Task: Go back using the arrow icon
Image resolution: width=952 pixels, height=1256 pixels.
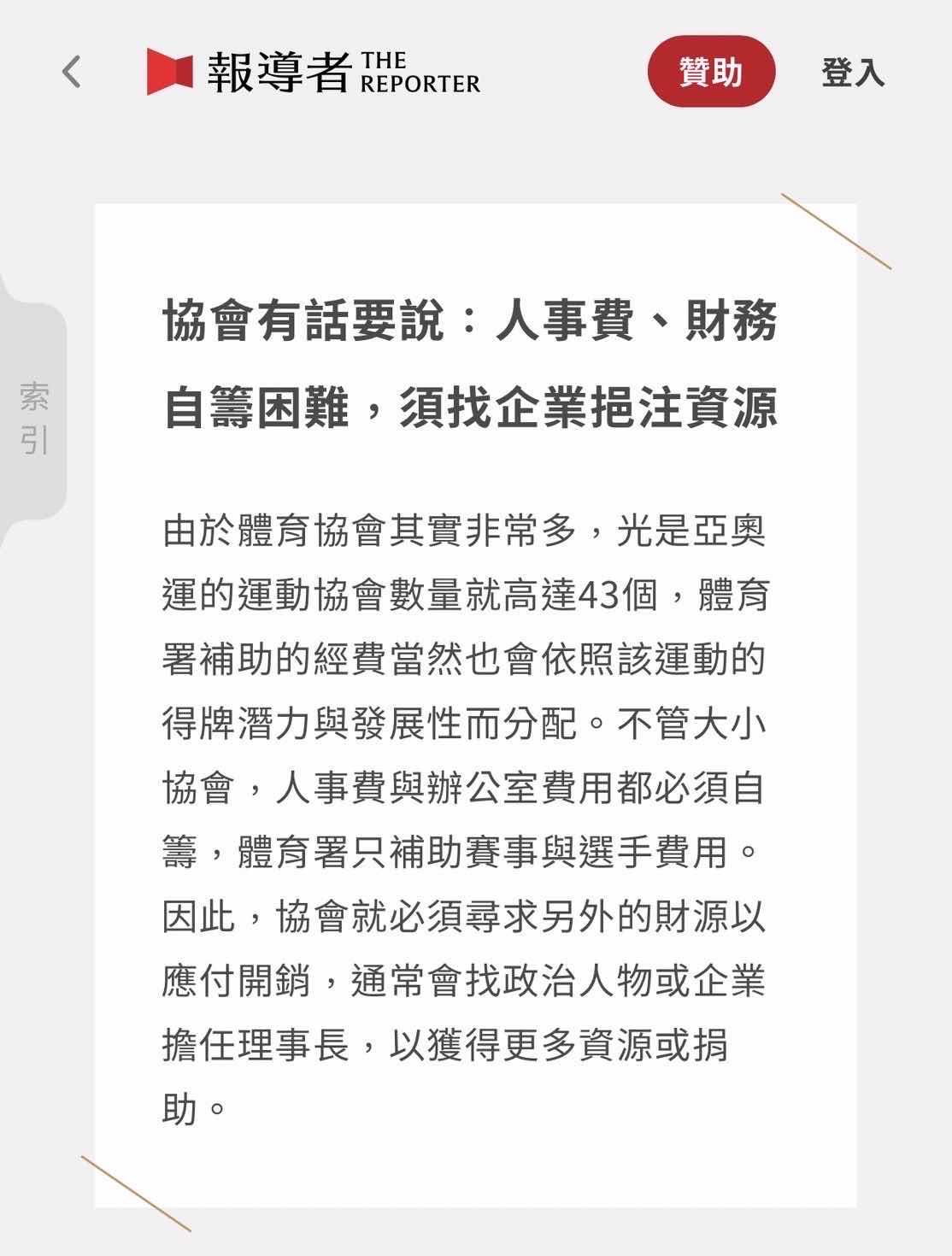Action: click(x=72, y=72)
